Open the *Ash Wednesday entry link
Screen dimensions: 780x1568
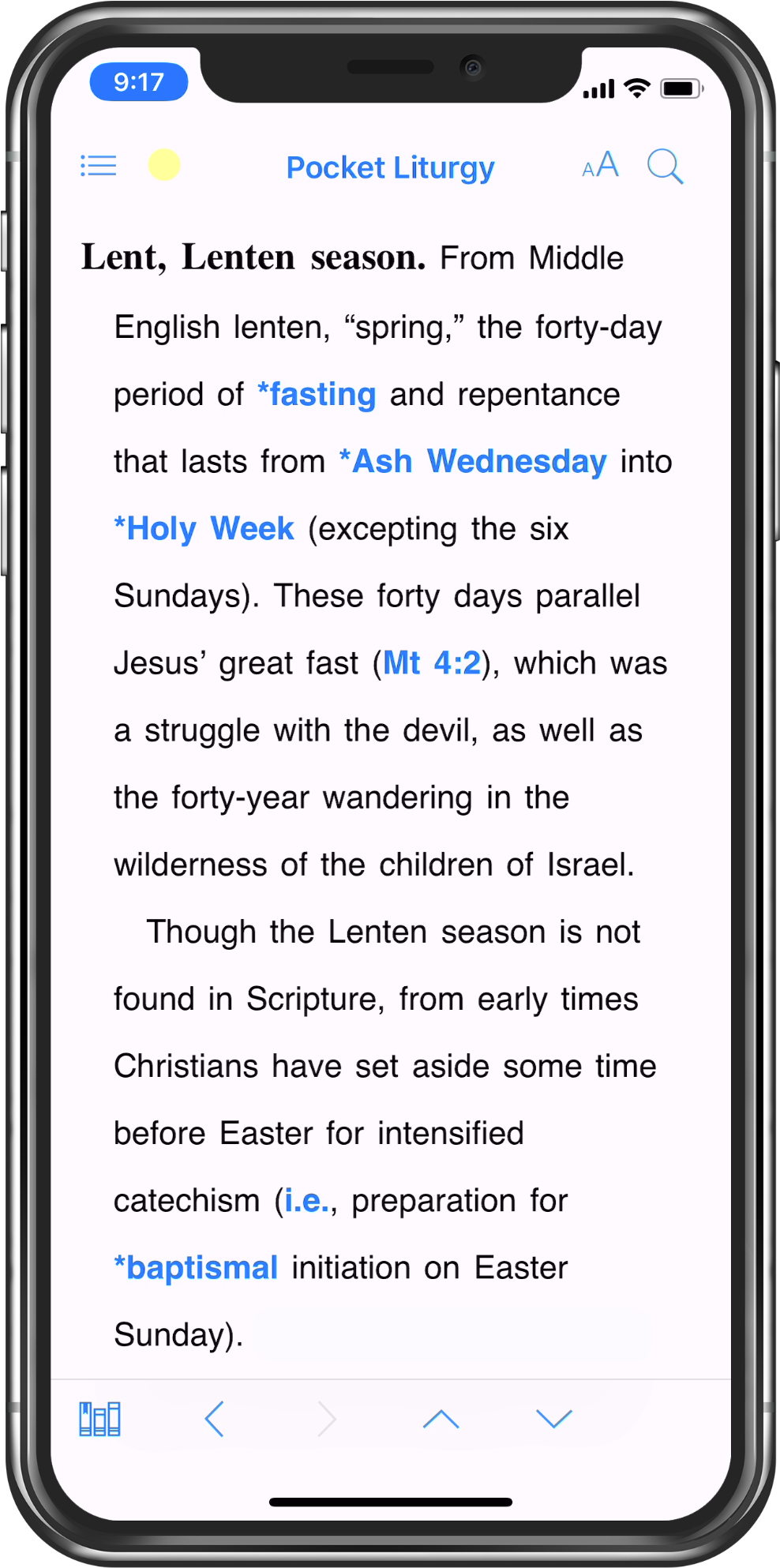click(x=473, y=462)
